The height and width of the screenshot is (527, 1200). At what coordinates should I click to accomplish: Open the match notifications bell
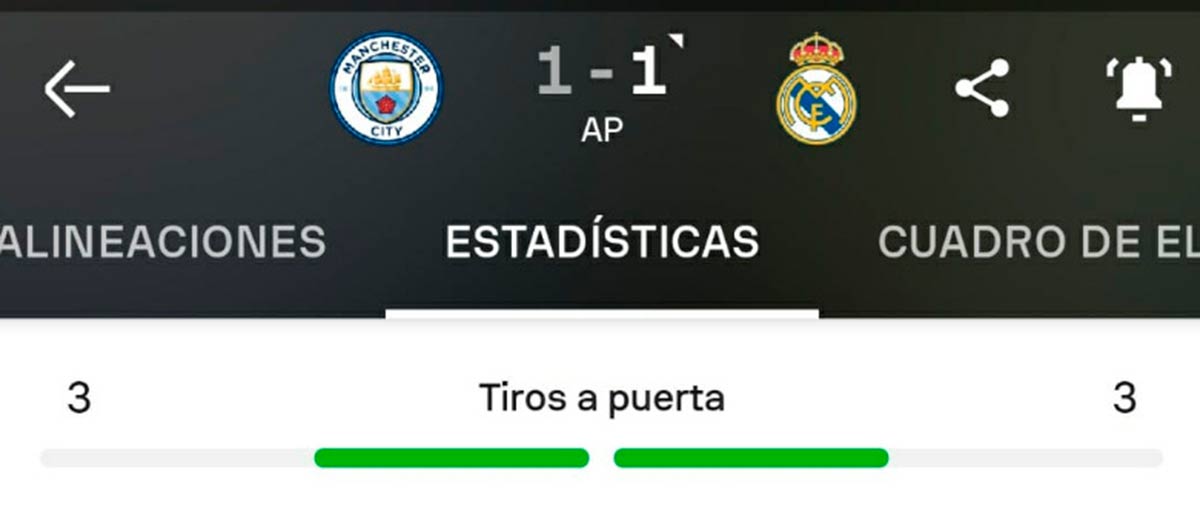coord(1139,89)
